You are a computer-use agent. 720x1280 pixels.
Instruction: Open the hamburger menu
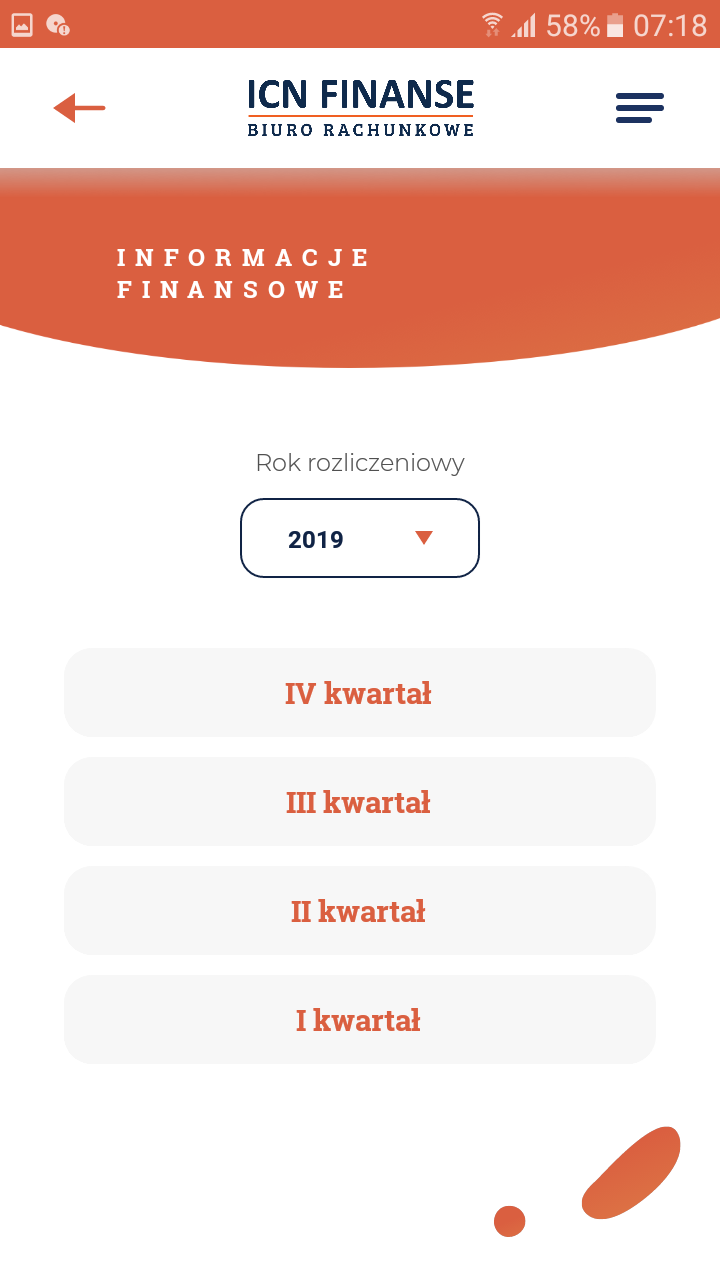tap(639, 107)
